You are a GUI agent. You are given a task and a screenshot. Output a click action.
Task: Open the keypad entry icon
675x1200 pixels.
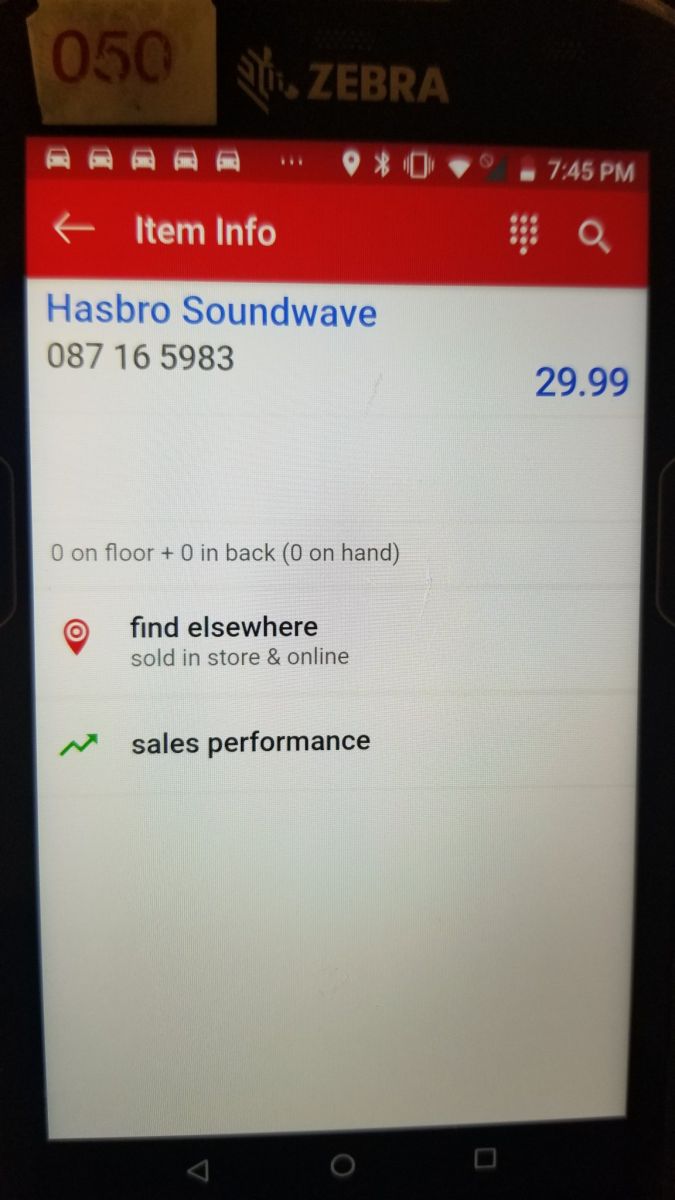tap(523, 233)
